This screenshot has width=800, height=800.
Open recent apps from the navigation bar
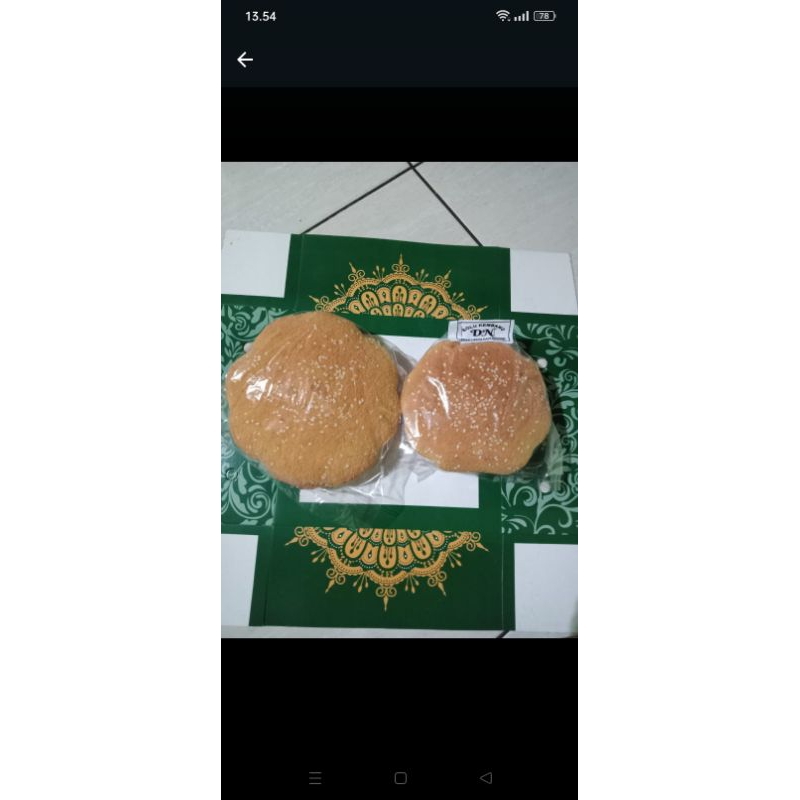pos(315,778)
